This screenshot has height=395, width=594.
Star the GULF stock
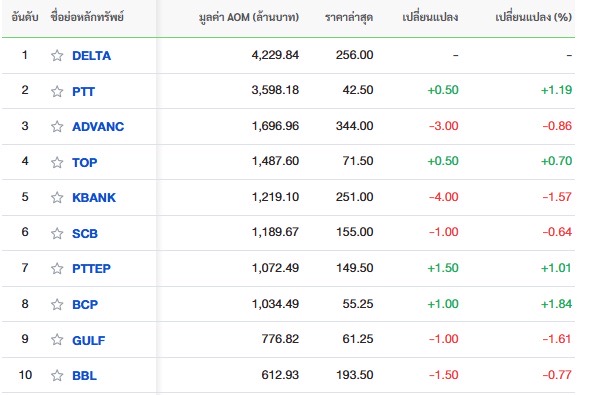pyautogui.click(x=57, y=340)
